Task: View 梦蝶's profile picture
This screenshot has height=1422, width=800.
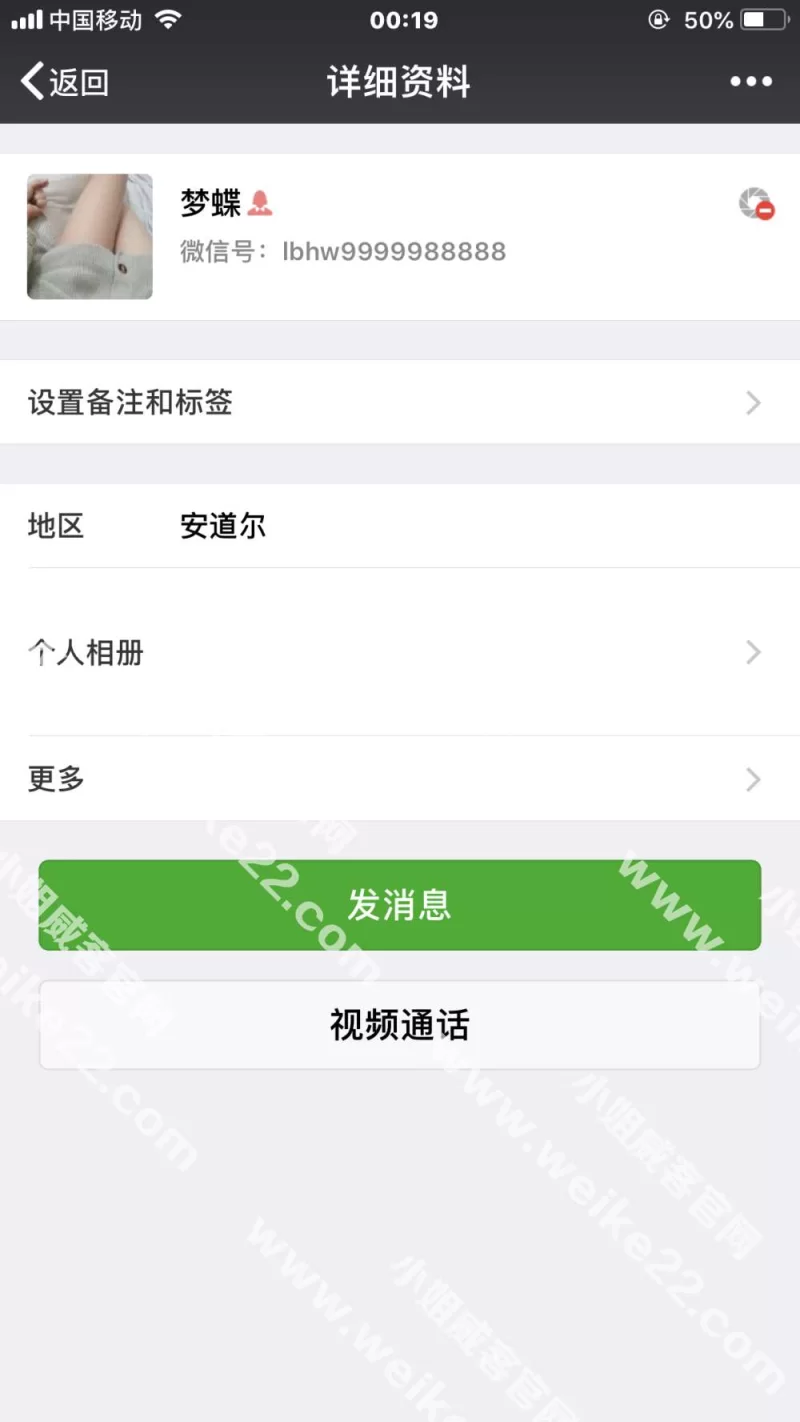Action: point(90,237)
